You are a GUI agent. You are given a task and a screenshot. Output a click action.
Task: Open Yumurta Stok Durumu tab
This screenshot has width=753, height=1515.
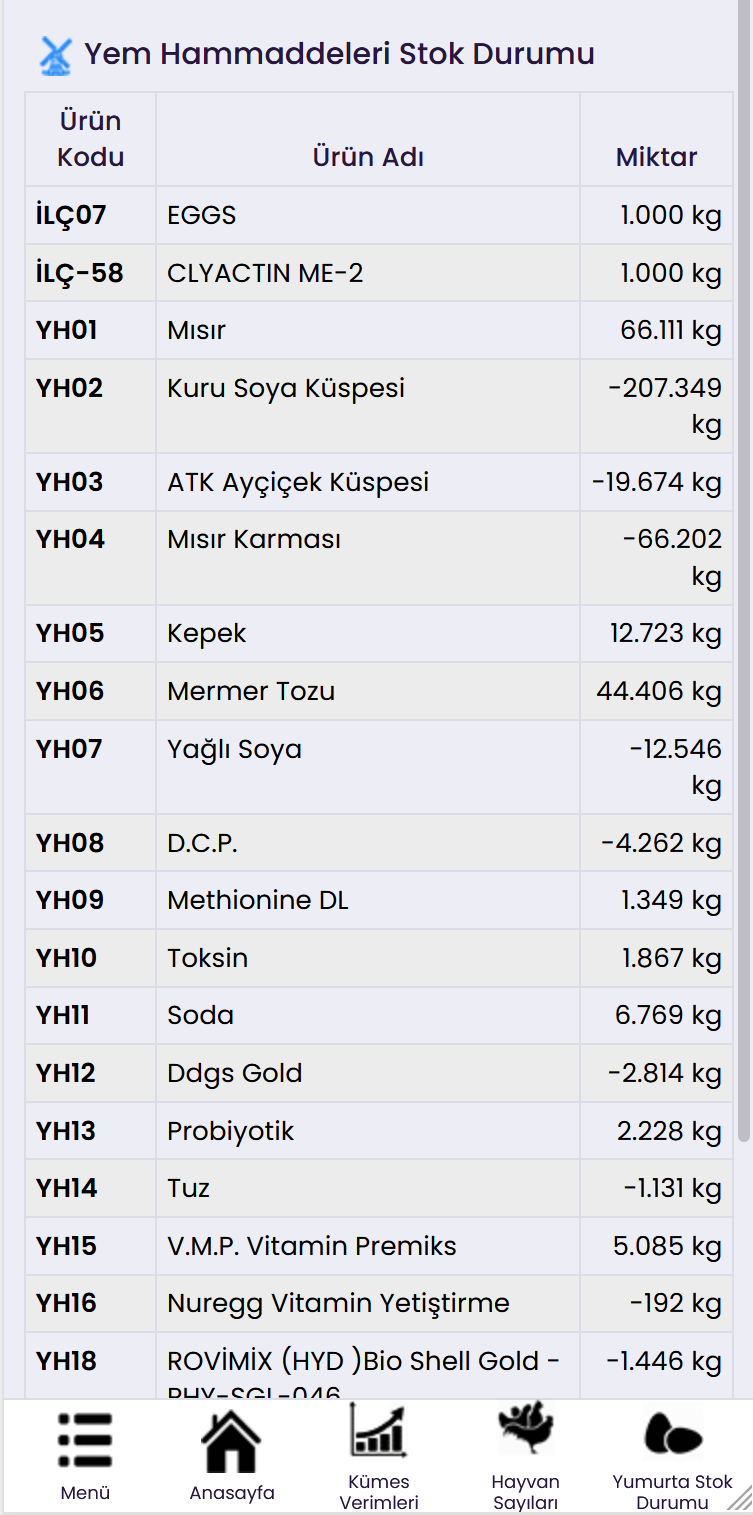pyautogui.click(x=672, y=1456)
